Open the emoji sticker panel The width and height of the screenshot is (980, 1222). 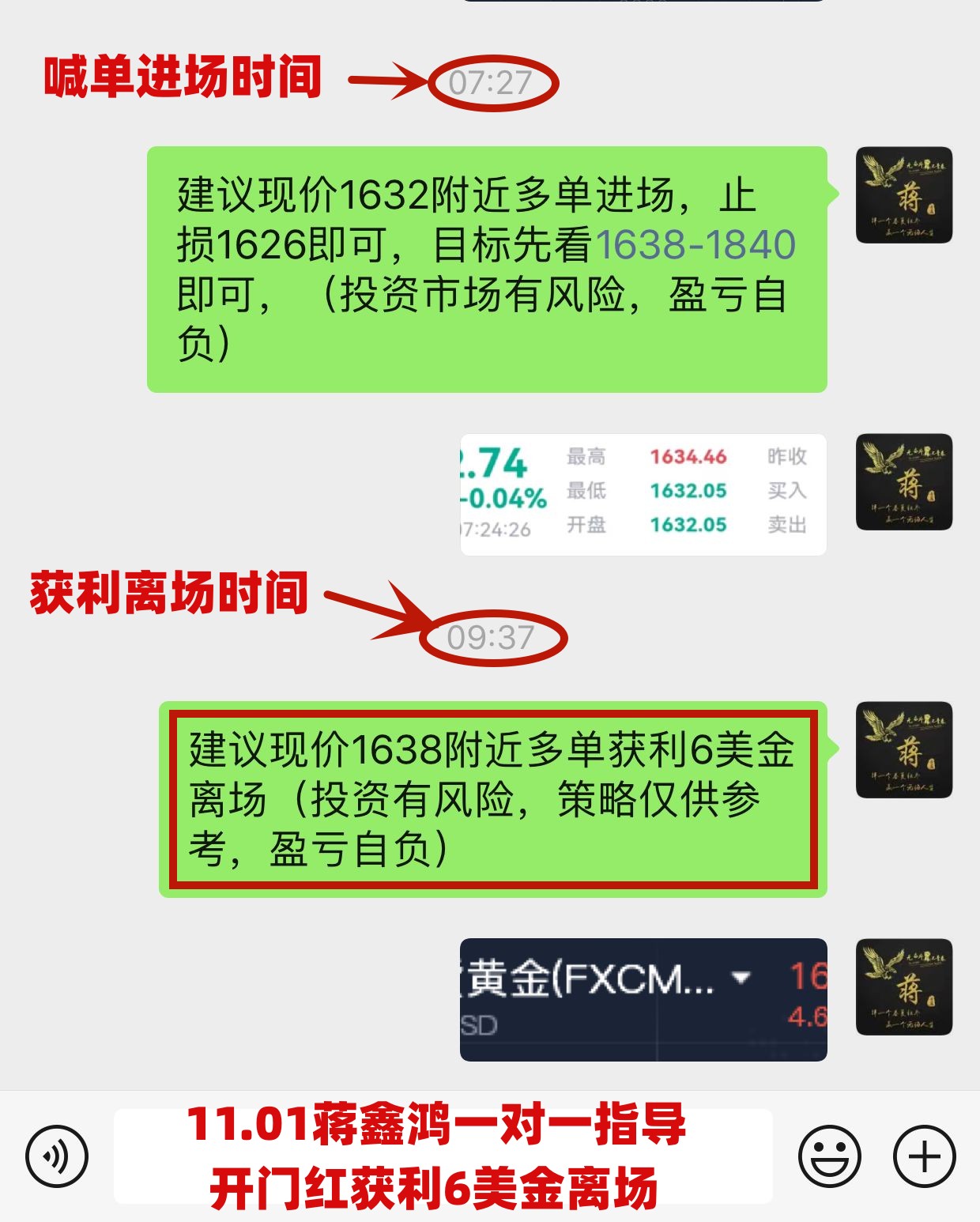tap(829, 1156)
